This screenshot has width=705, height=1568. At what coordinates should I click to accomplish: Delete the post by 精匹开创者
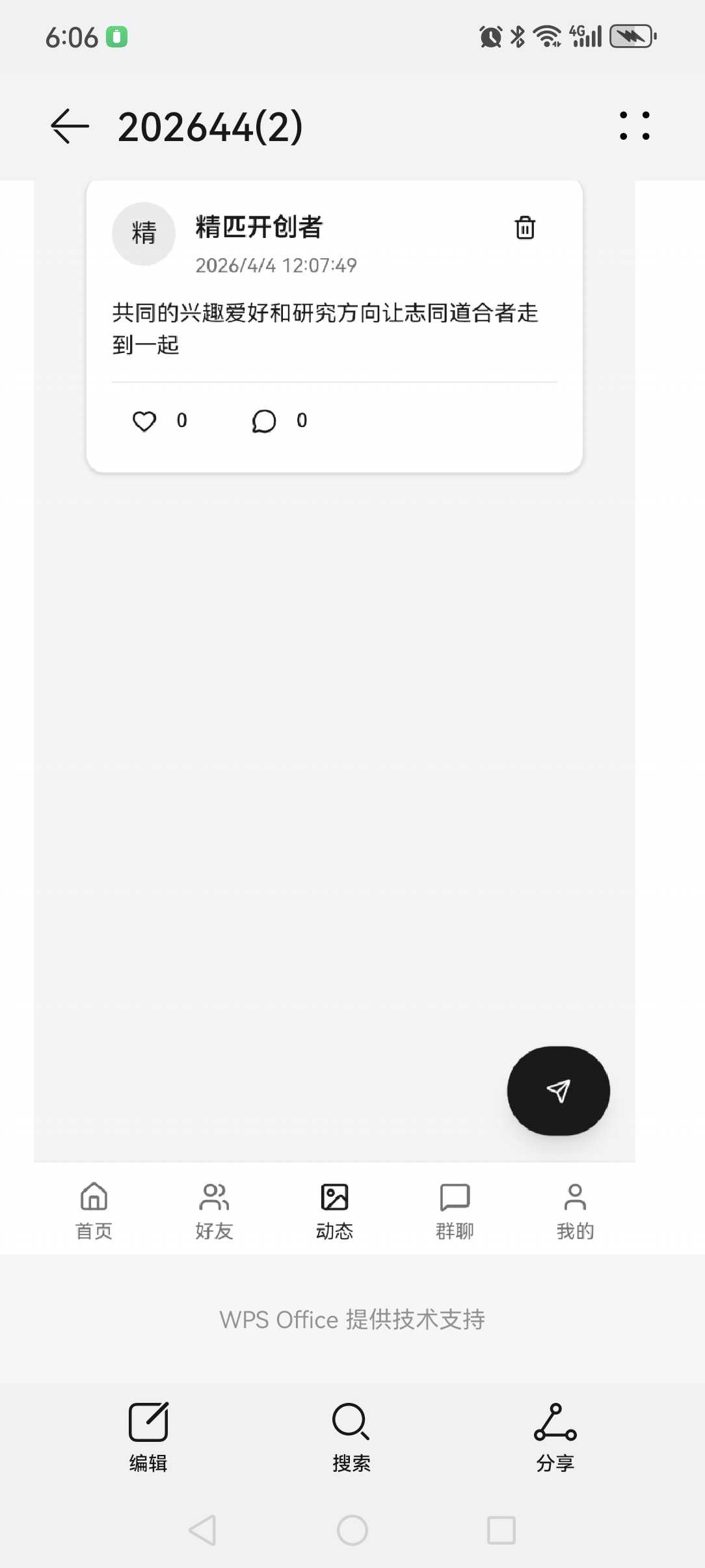click(525, 228)
